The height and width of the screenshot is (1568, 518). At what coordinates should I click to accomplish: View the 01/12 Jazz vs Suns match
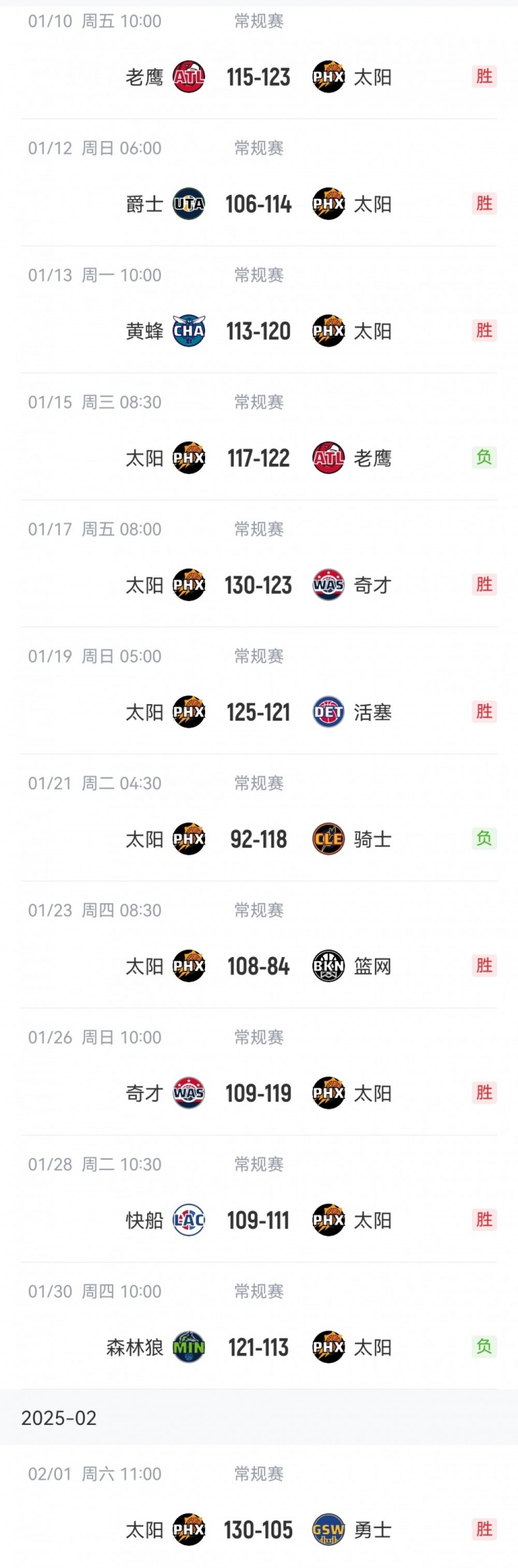(258, 204)
